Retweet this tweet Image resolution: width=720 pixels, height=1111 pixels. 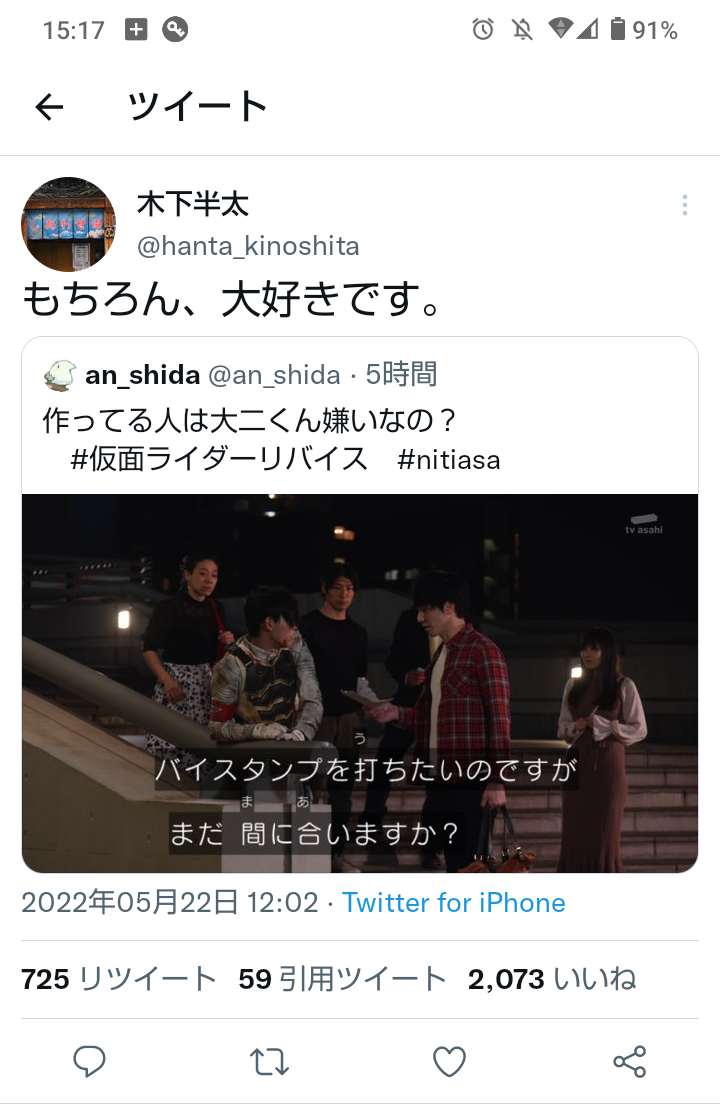click(270, 1061)
